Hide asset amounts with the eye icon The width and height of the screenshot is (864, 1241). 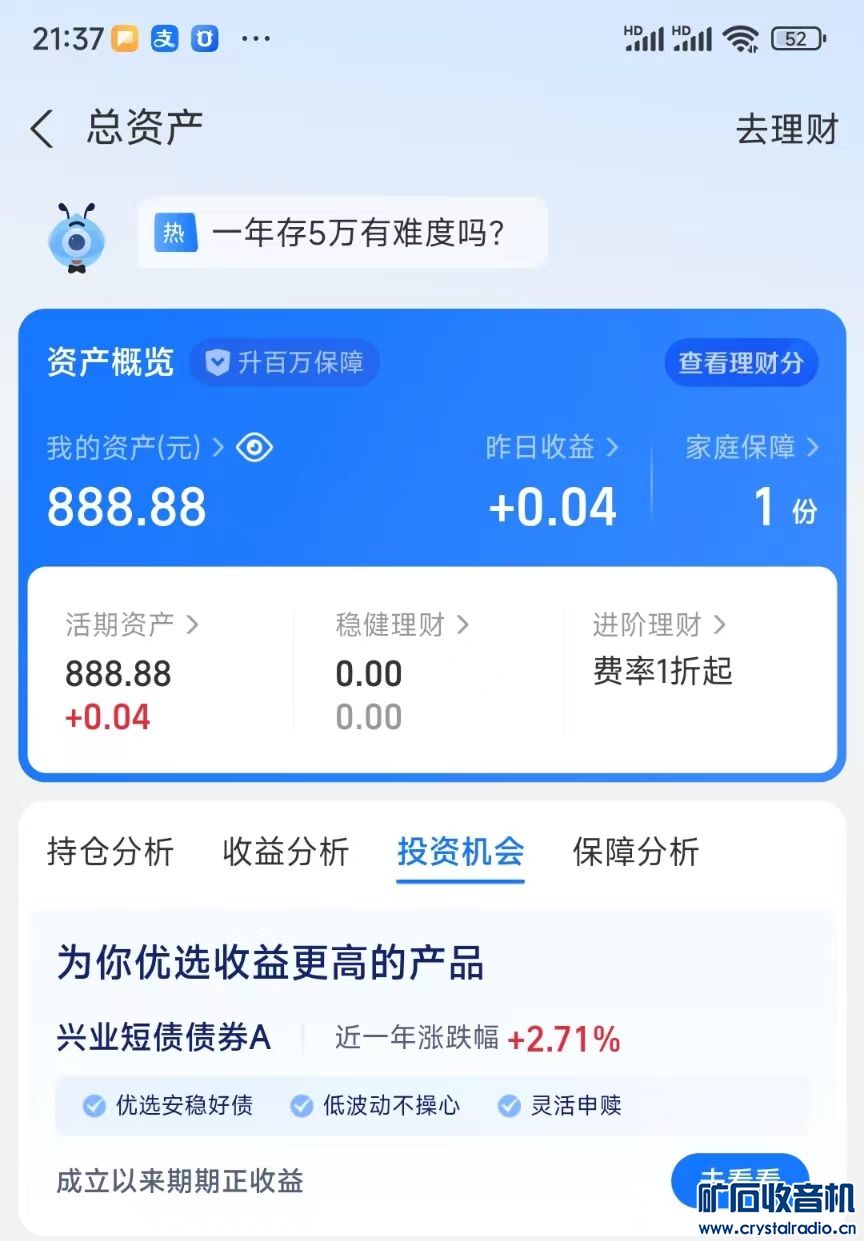(x=254, y=448)
